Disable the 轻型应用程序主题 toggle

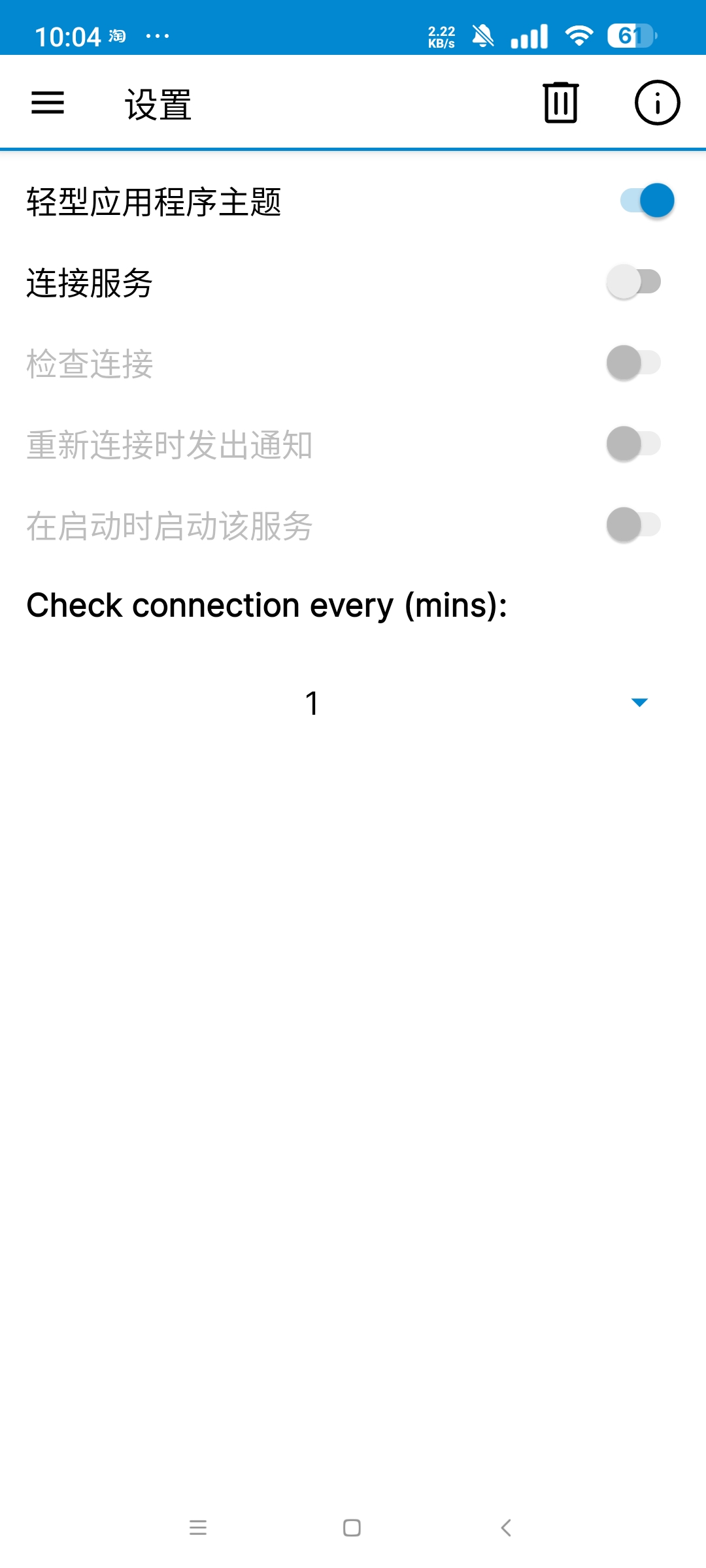coord(646,201)
